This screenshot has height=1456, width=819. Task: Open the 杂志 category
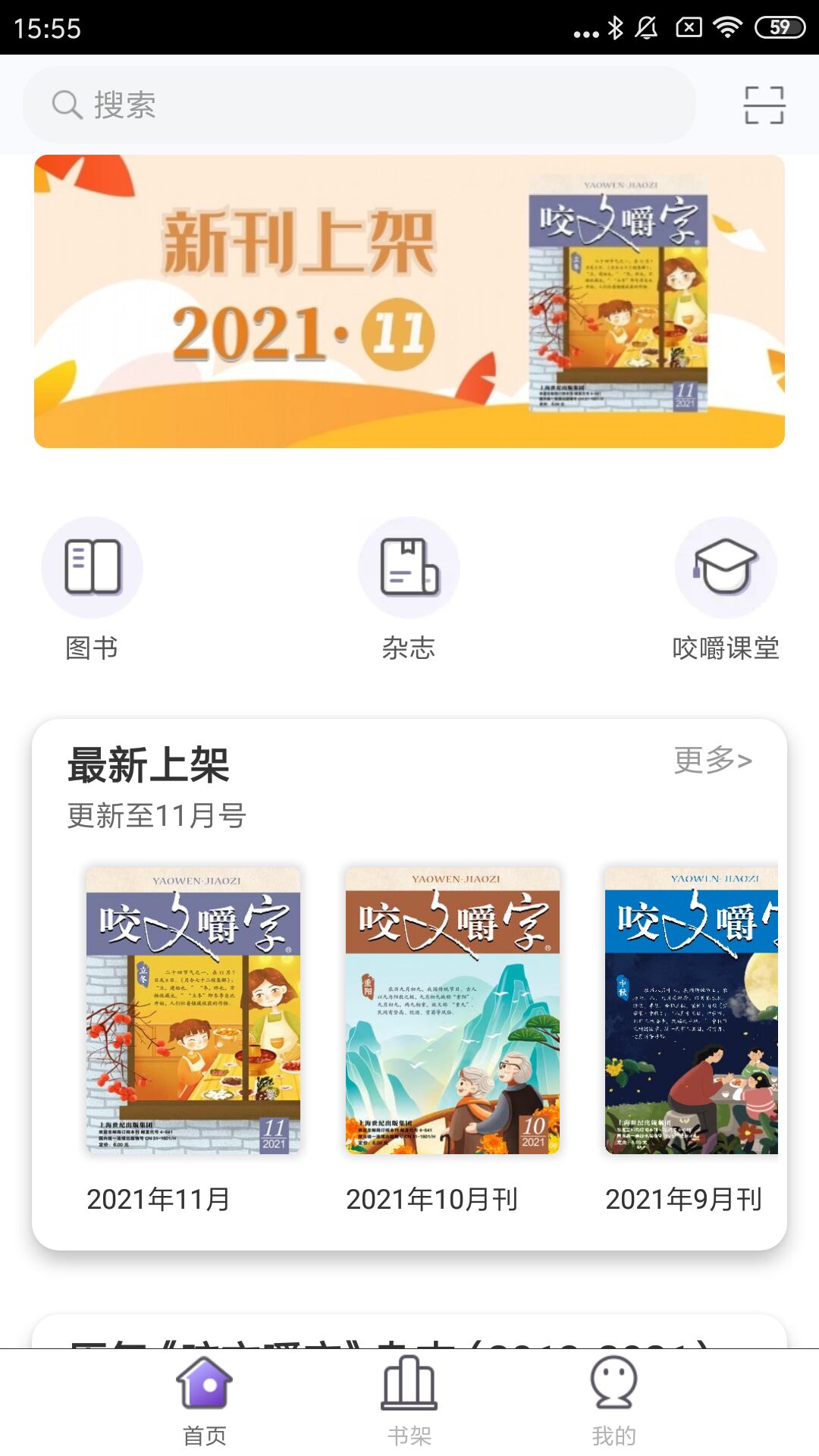point(409,589)
